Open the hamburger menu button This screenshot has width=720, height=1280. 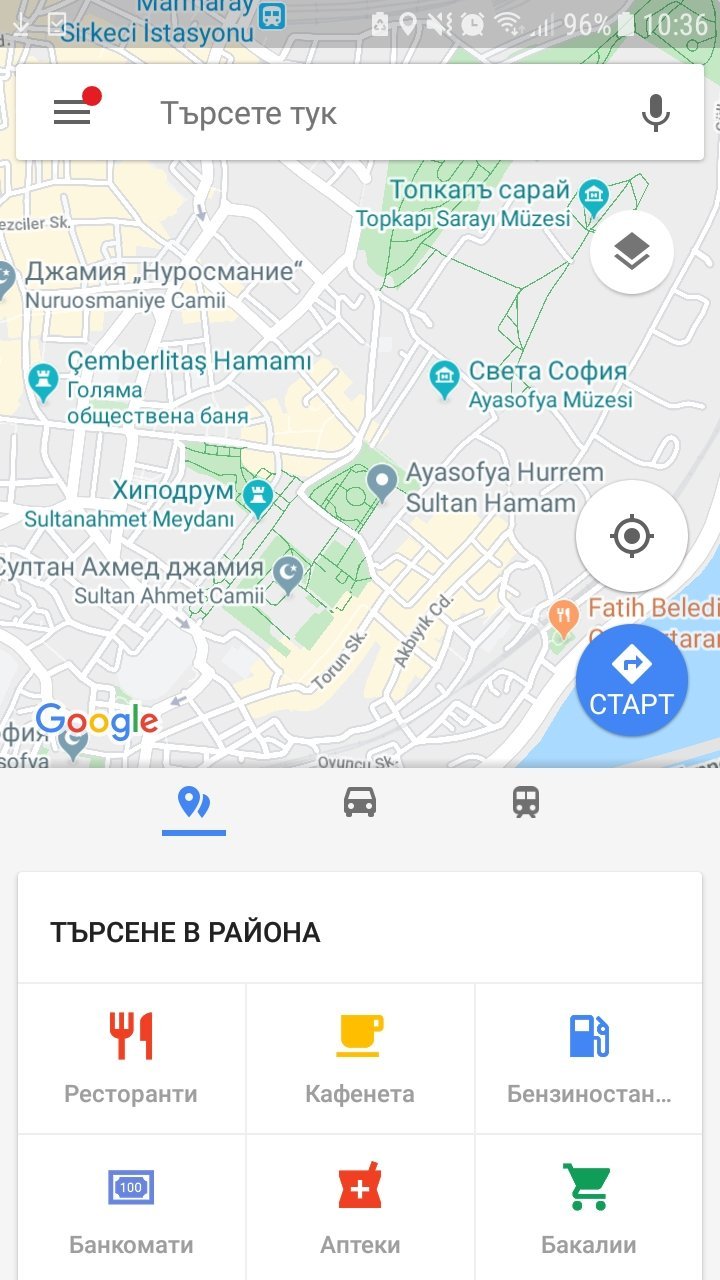[72, 113]
